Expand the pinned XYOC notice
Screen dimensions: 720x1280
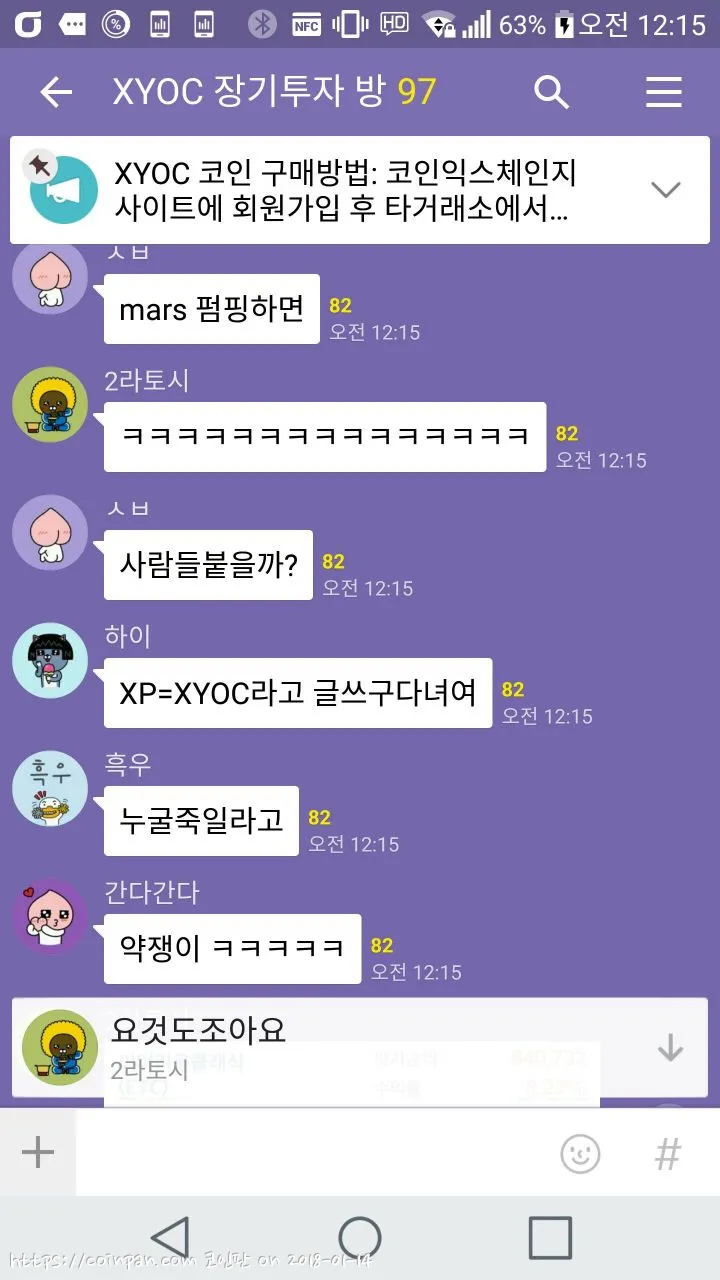coord(665,189)
